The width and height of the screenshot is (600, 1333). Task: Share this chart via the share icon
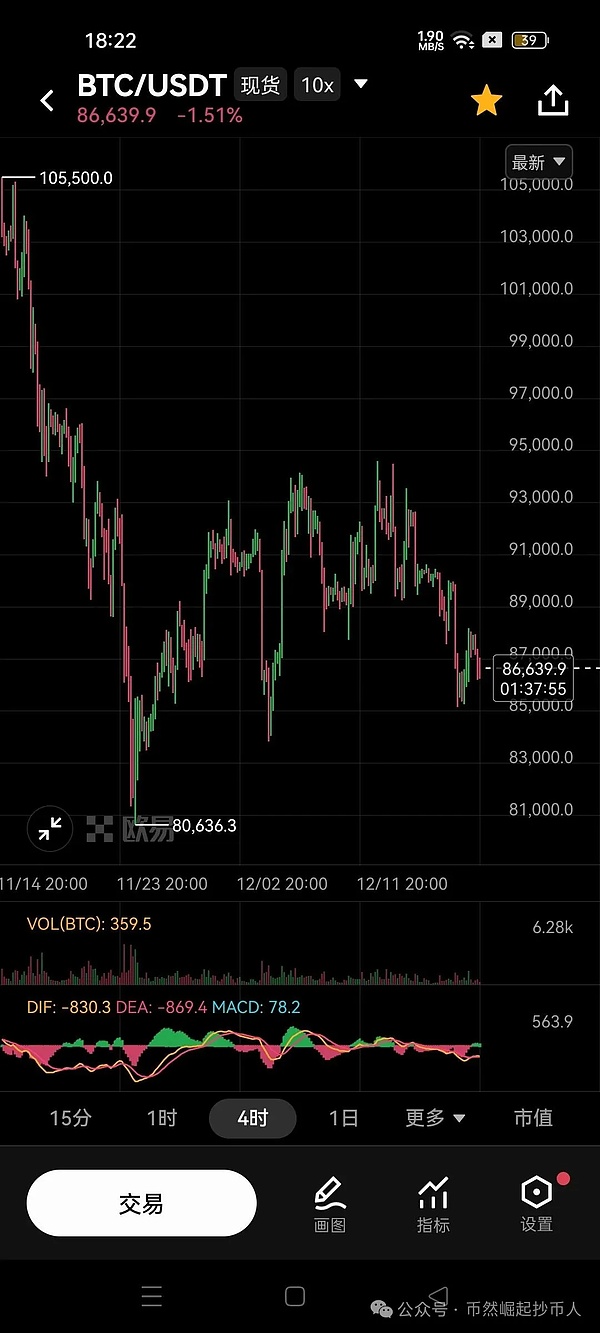[553, 100]
